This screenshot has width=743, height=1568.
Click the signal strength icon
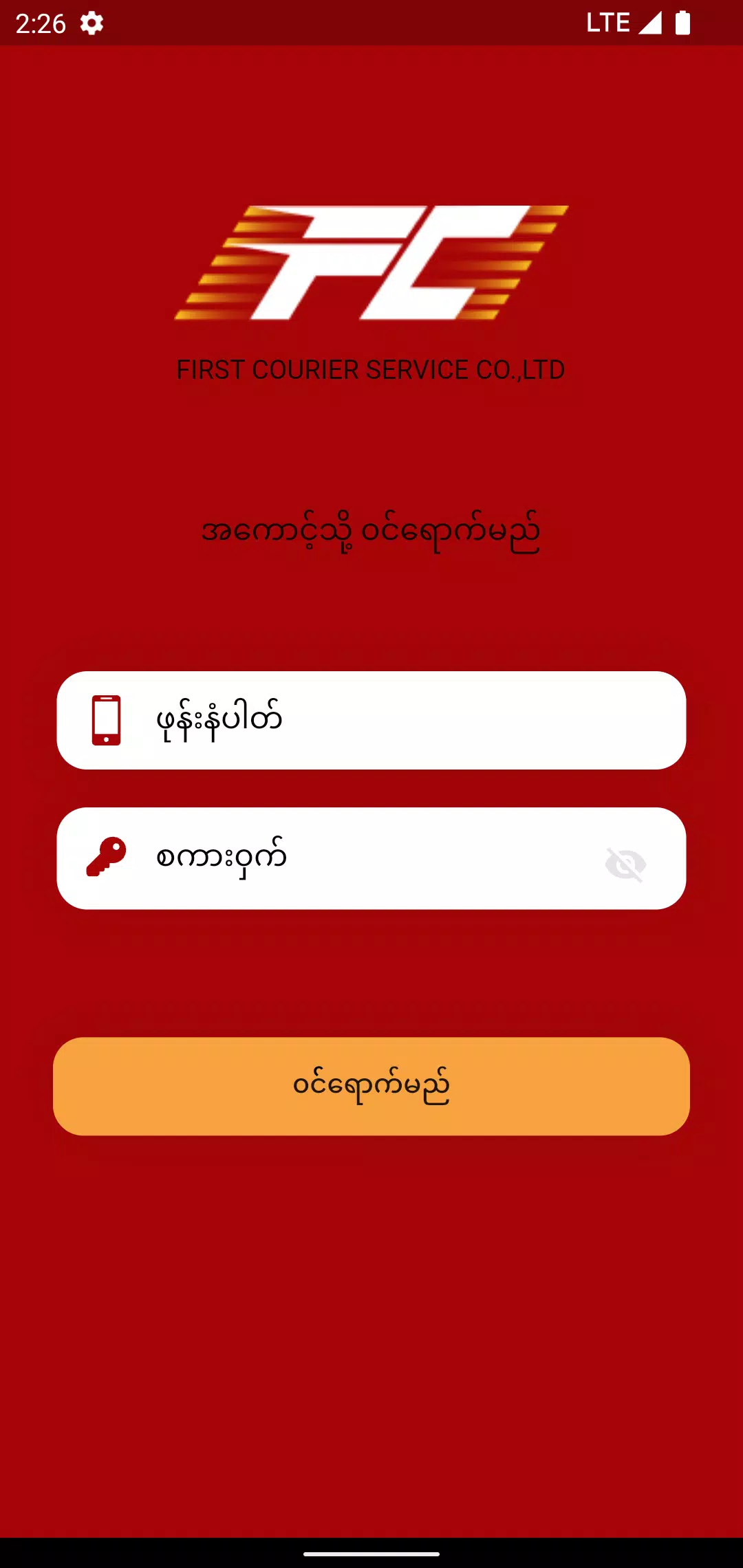point(650,23)
